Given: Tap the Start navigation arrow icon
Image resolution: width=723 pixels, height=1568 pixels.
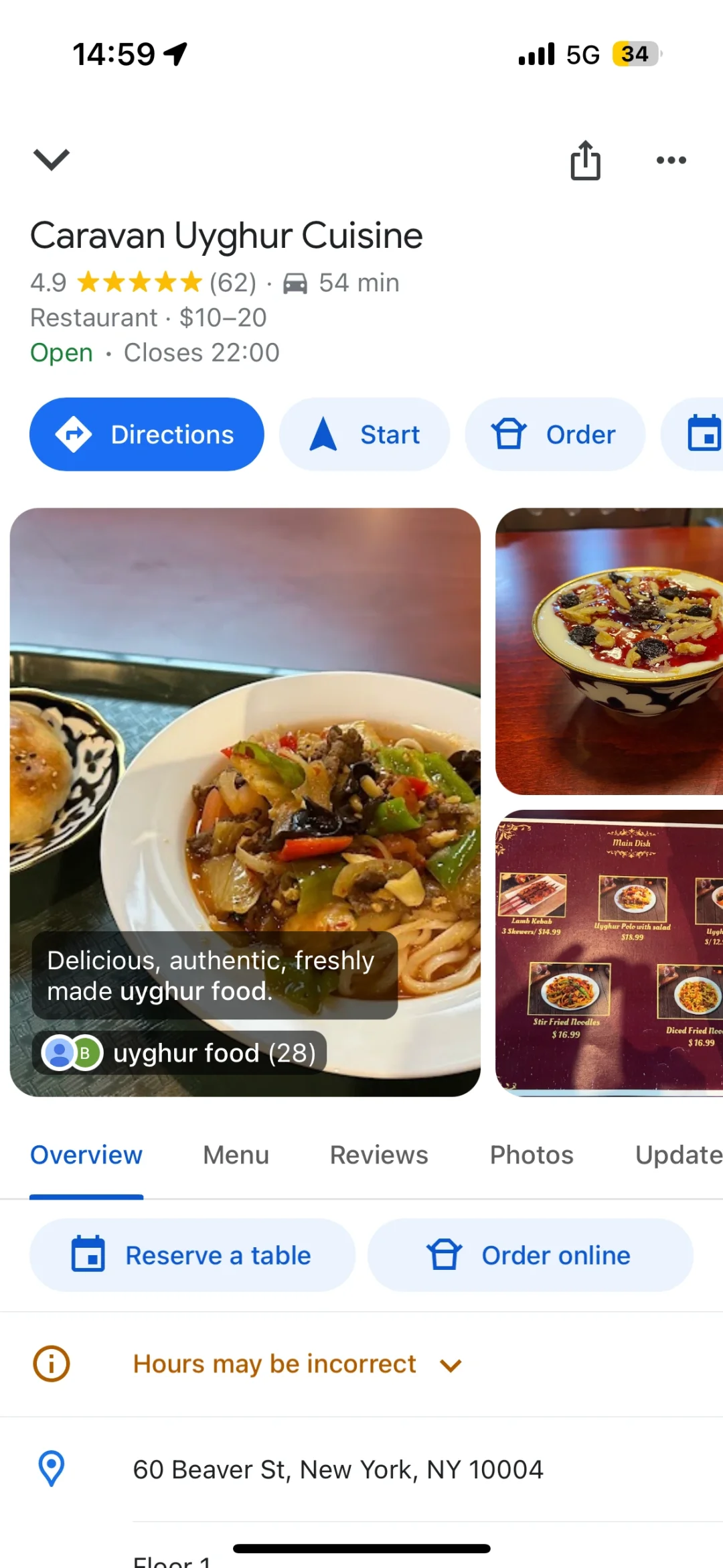Looking at the screenshot, I should [323, 433].
